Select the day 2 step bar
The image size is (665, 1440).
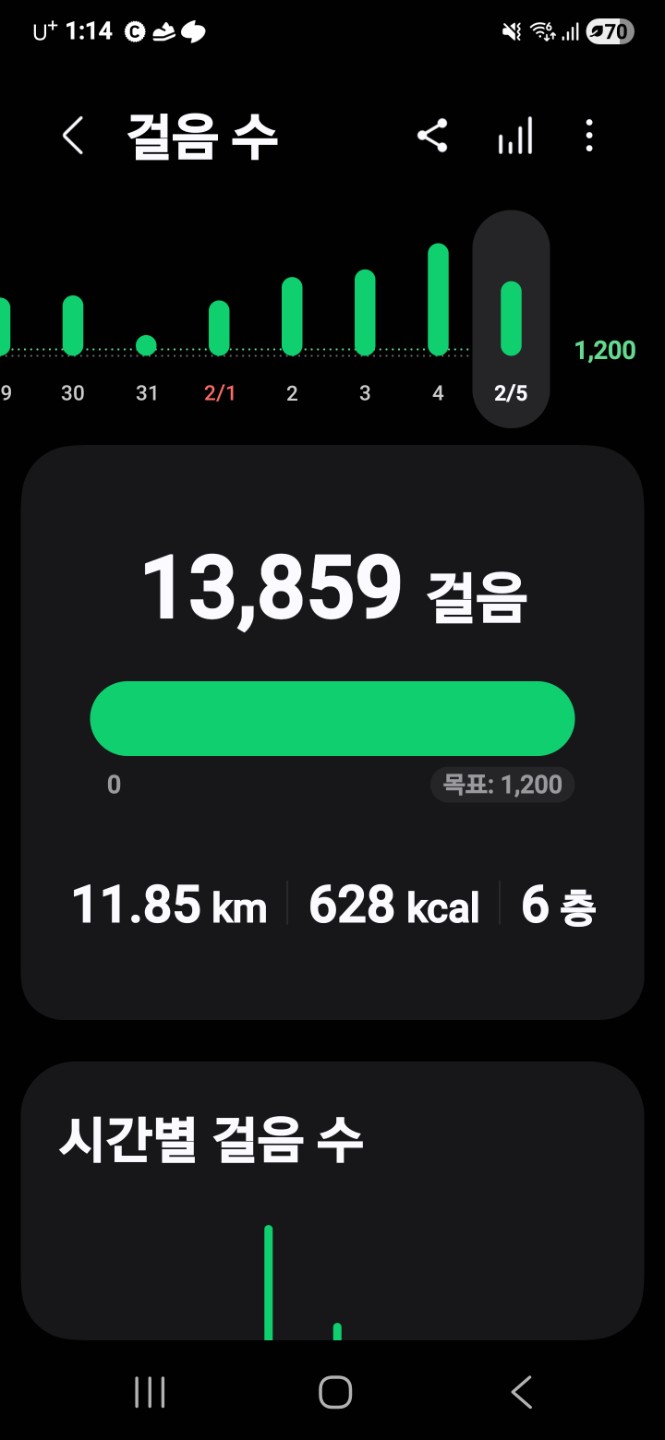(x=292, y=317)
